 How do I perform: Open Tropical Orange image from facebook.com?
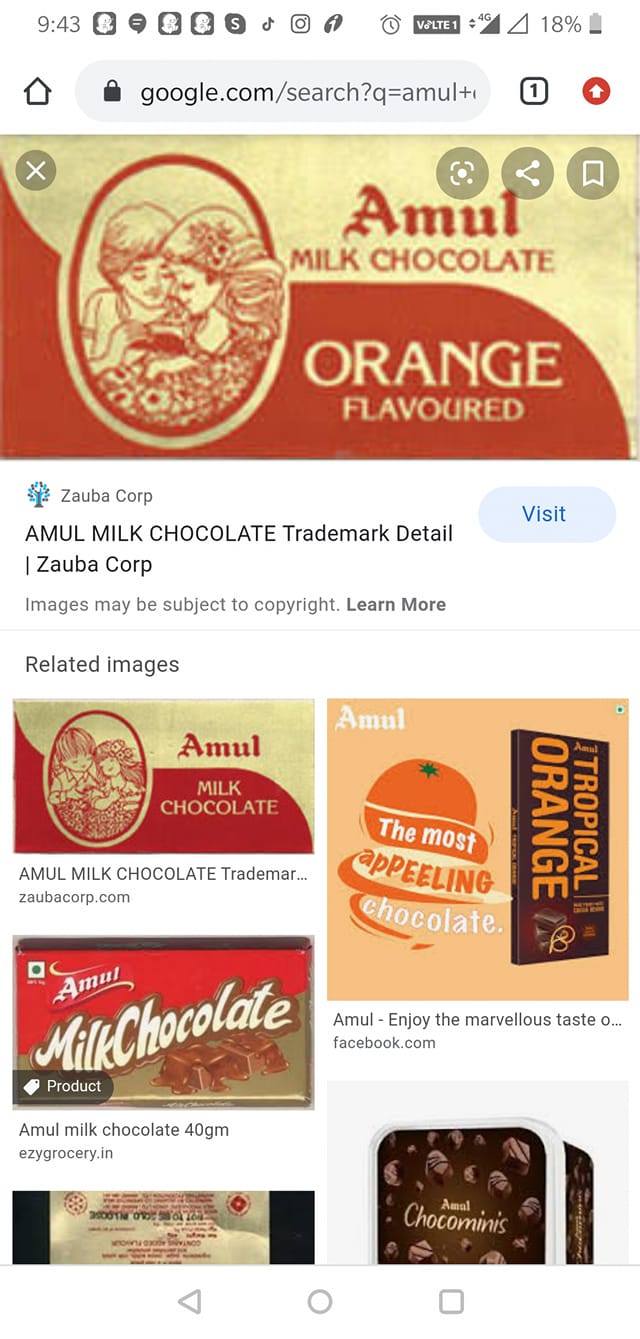click(478, 849)
